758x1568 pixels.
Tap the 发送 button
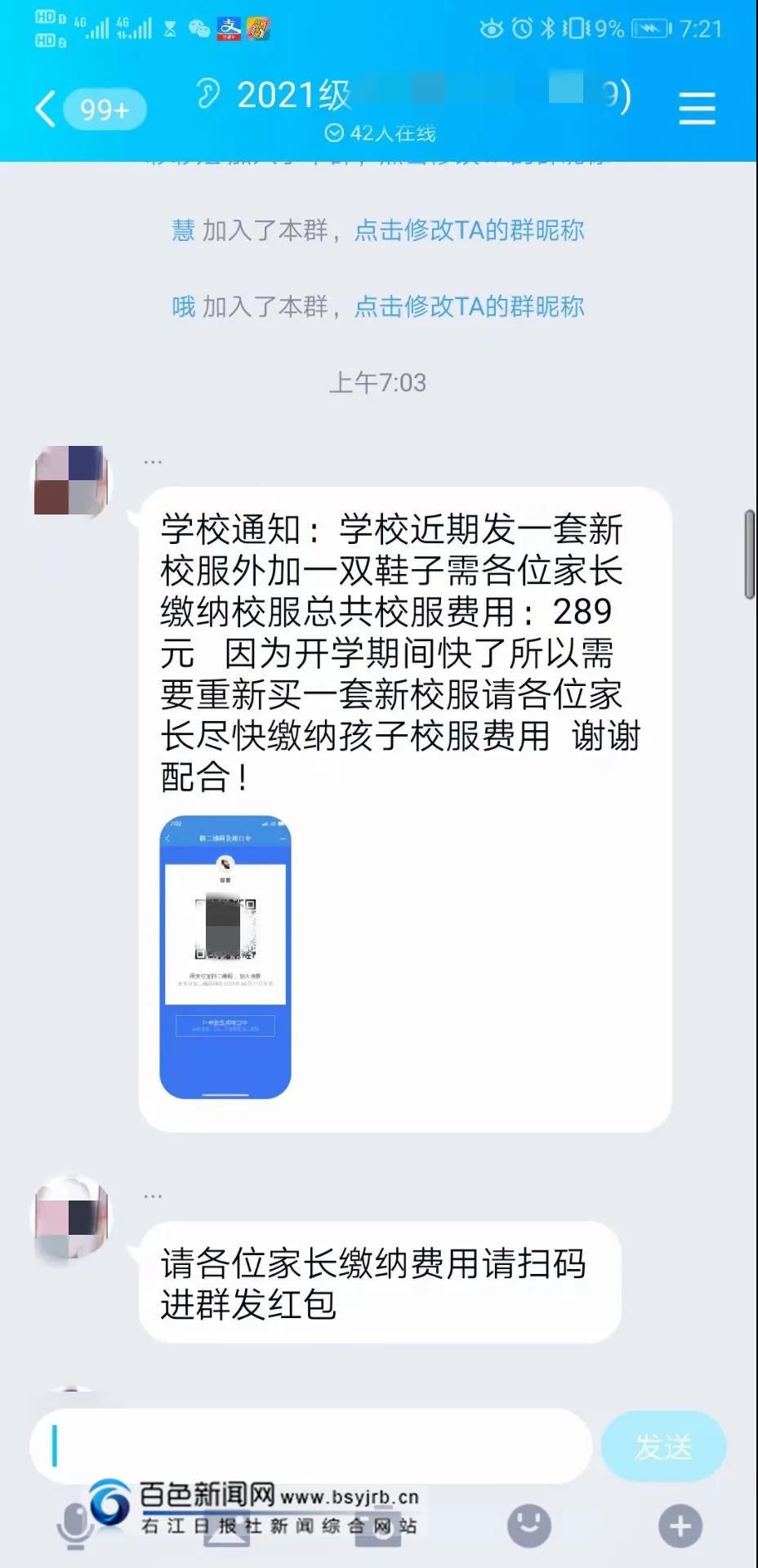pos(662,1446)
